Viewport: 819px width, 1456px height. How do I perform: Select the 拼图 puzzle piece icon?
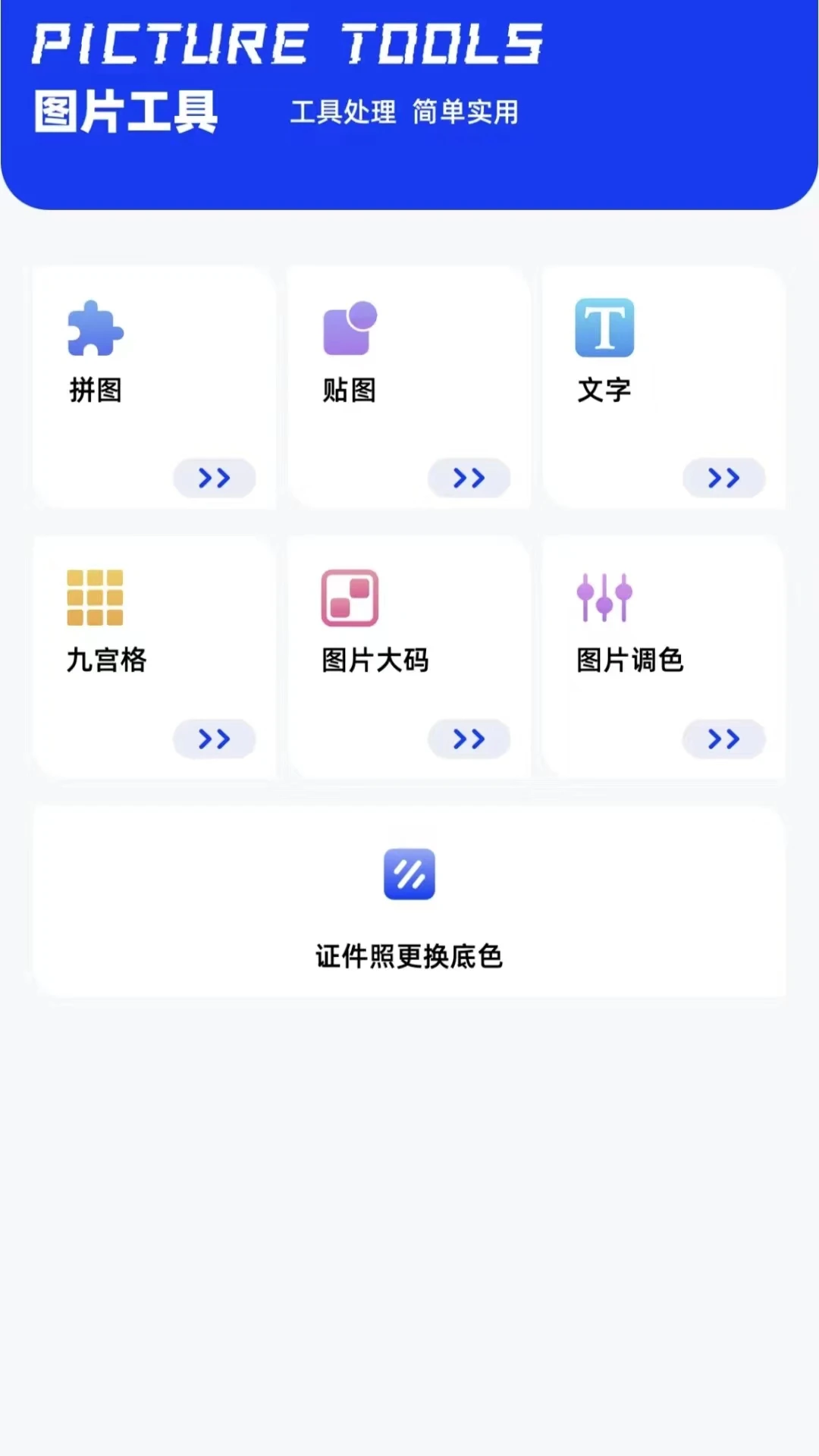(x=94, y=328)
